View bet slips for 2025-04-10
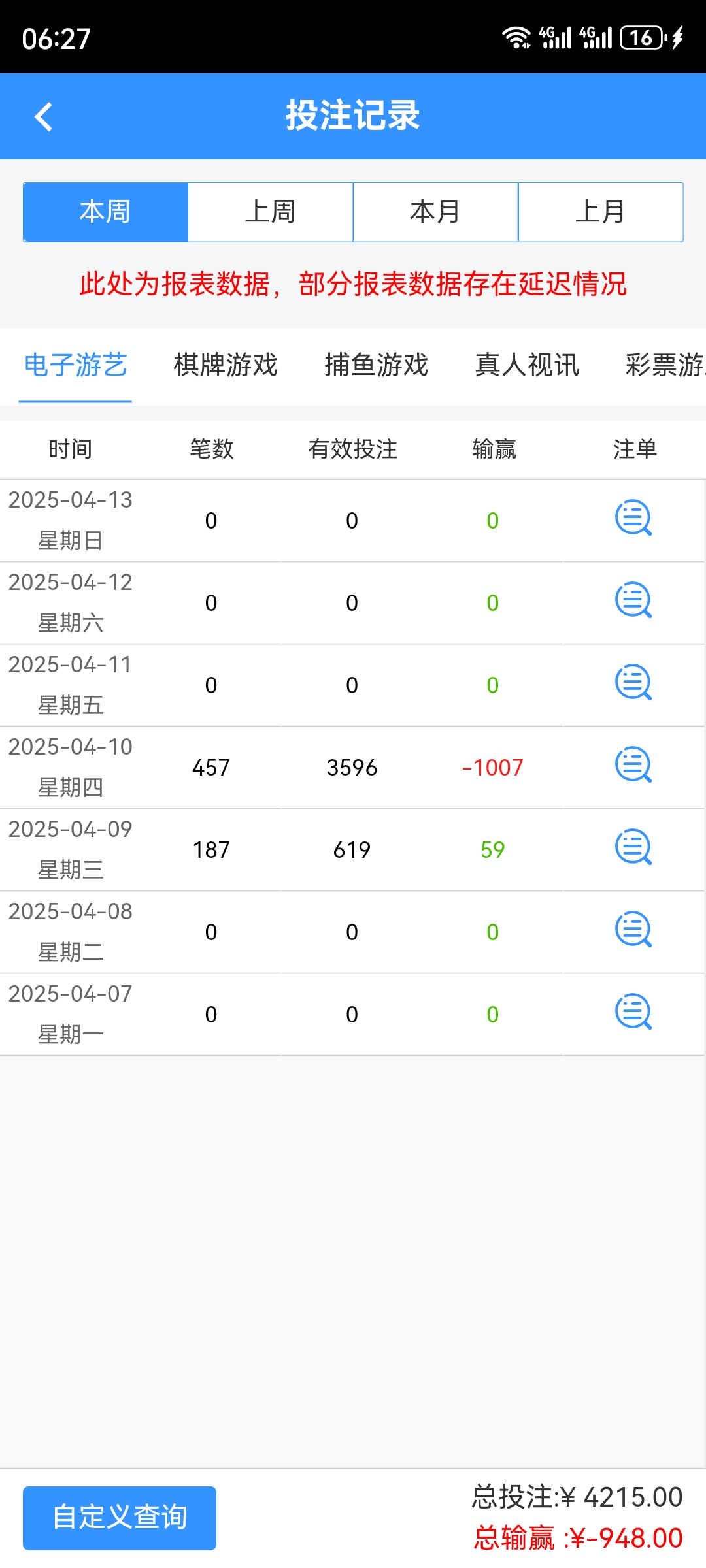Viewport: 706px width, 1568px height. 633,766
